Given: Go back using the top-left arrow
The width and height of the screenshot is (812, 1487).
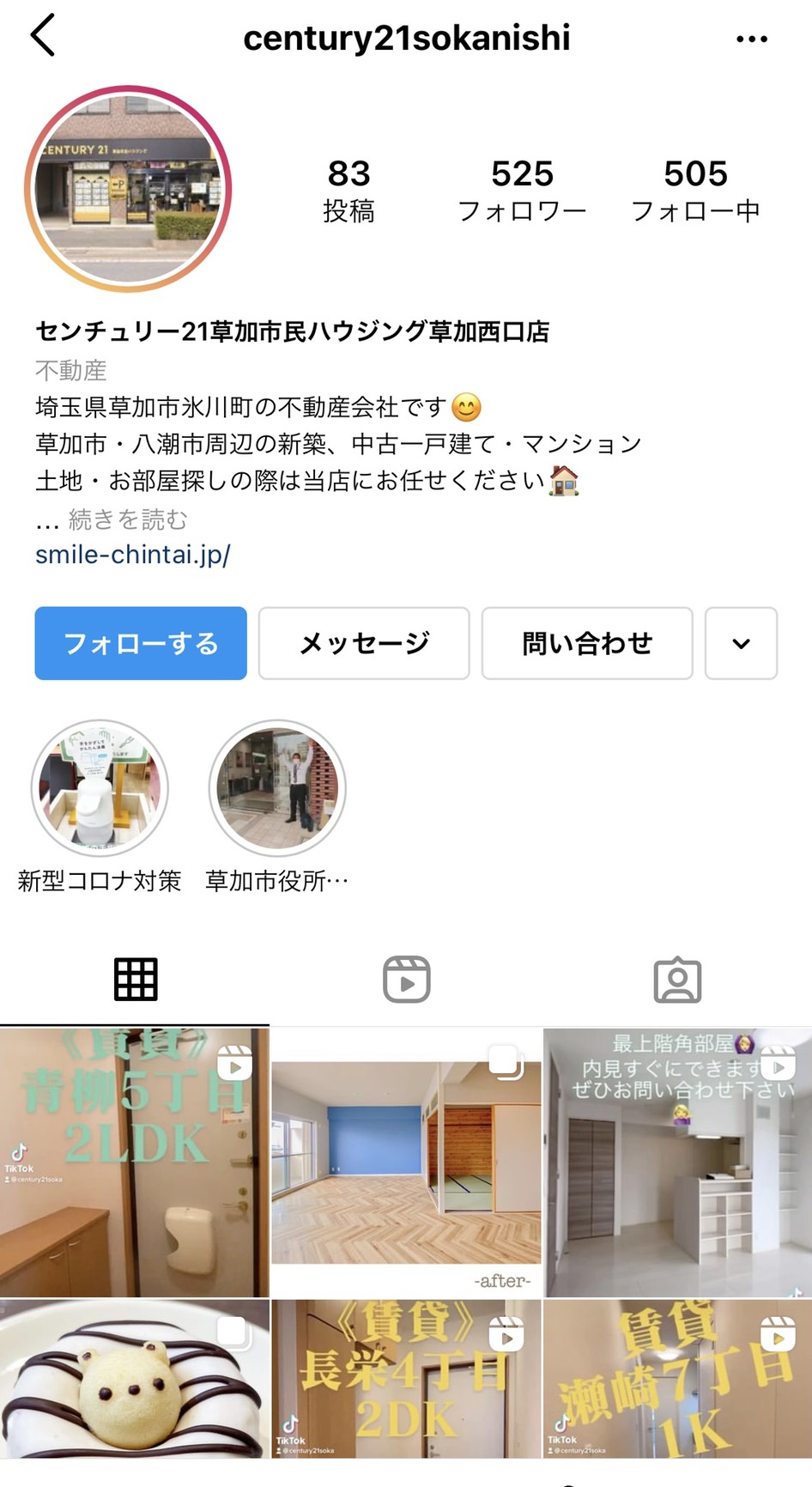Looking at the screenshot, I should [43, 36].
